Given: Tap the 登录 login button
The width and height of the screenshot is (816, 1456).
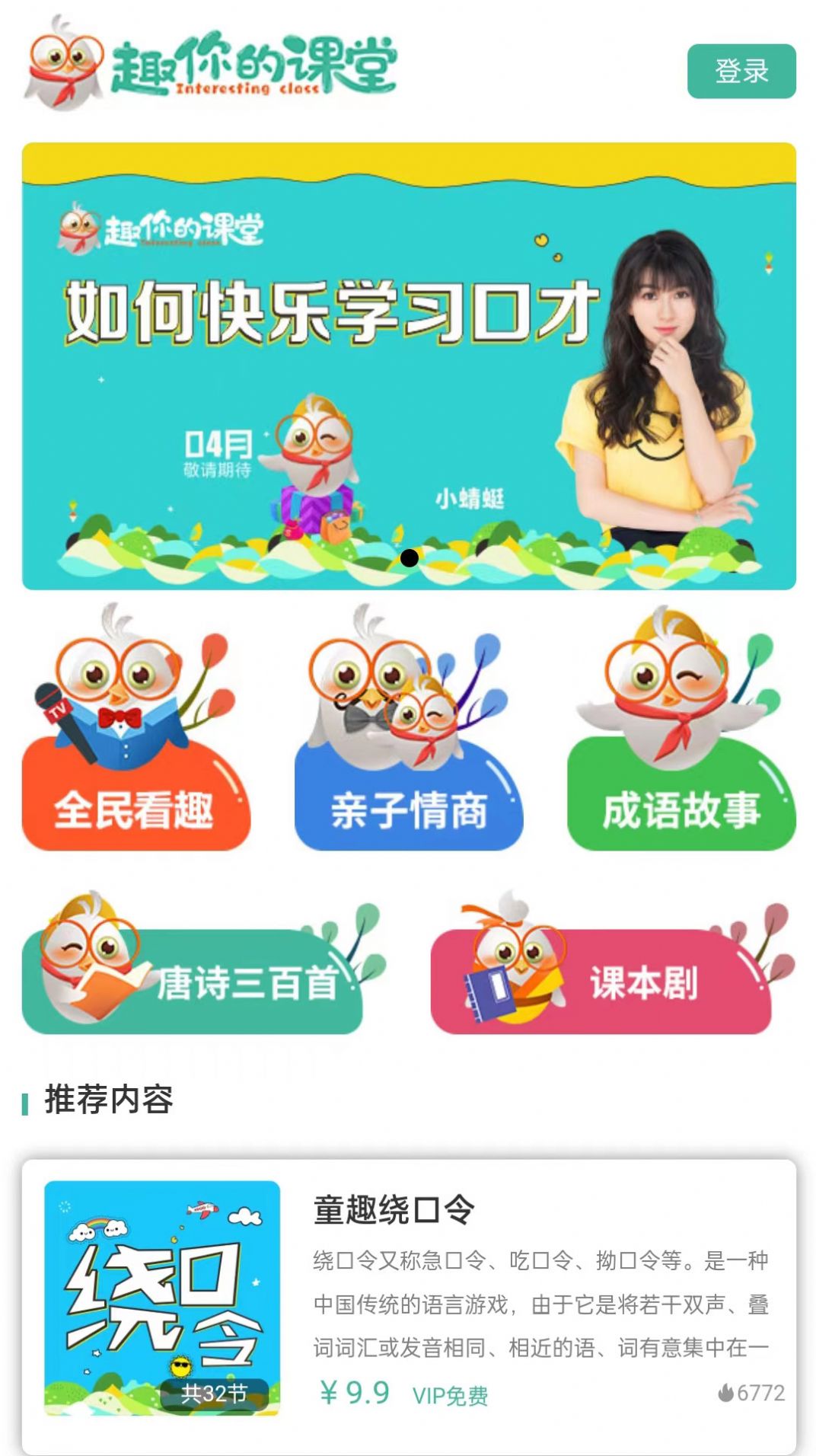Looking at the screenshot, I should pos(741,71).
